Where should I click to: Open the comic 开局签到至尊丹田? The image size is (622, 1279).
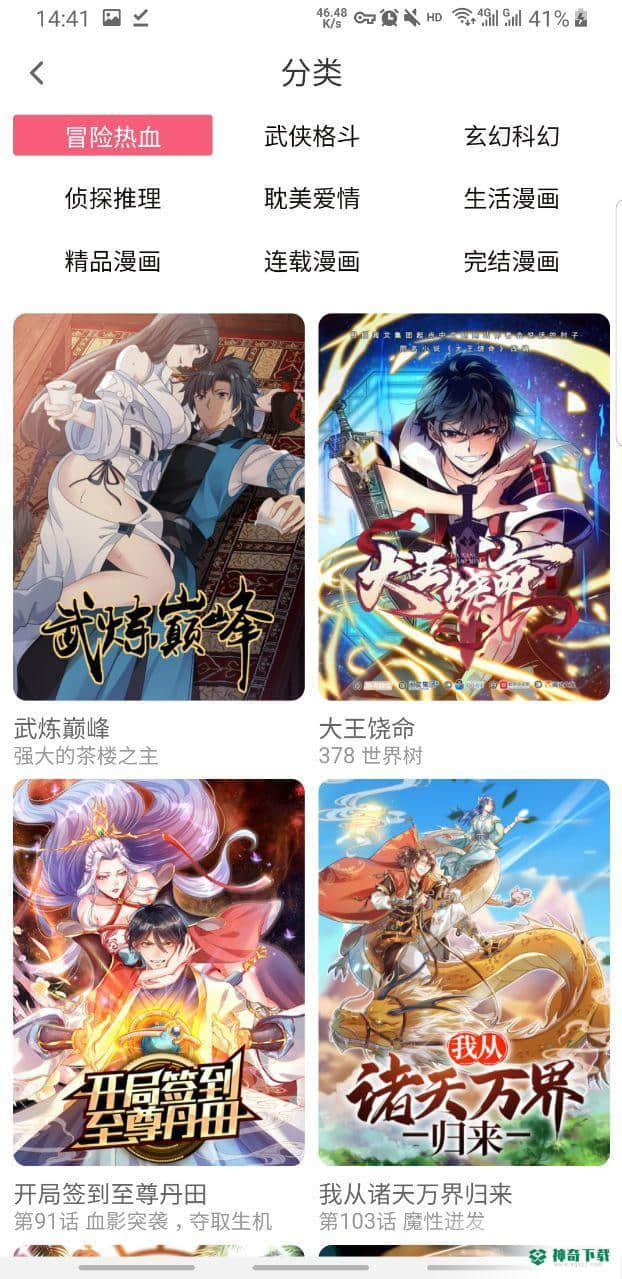158,972
